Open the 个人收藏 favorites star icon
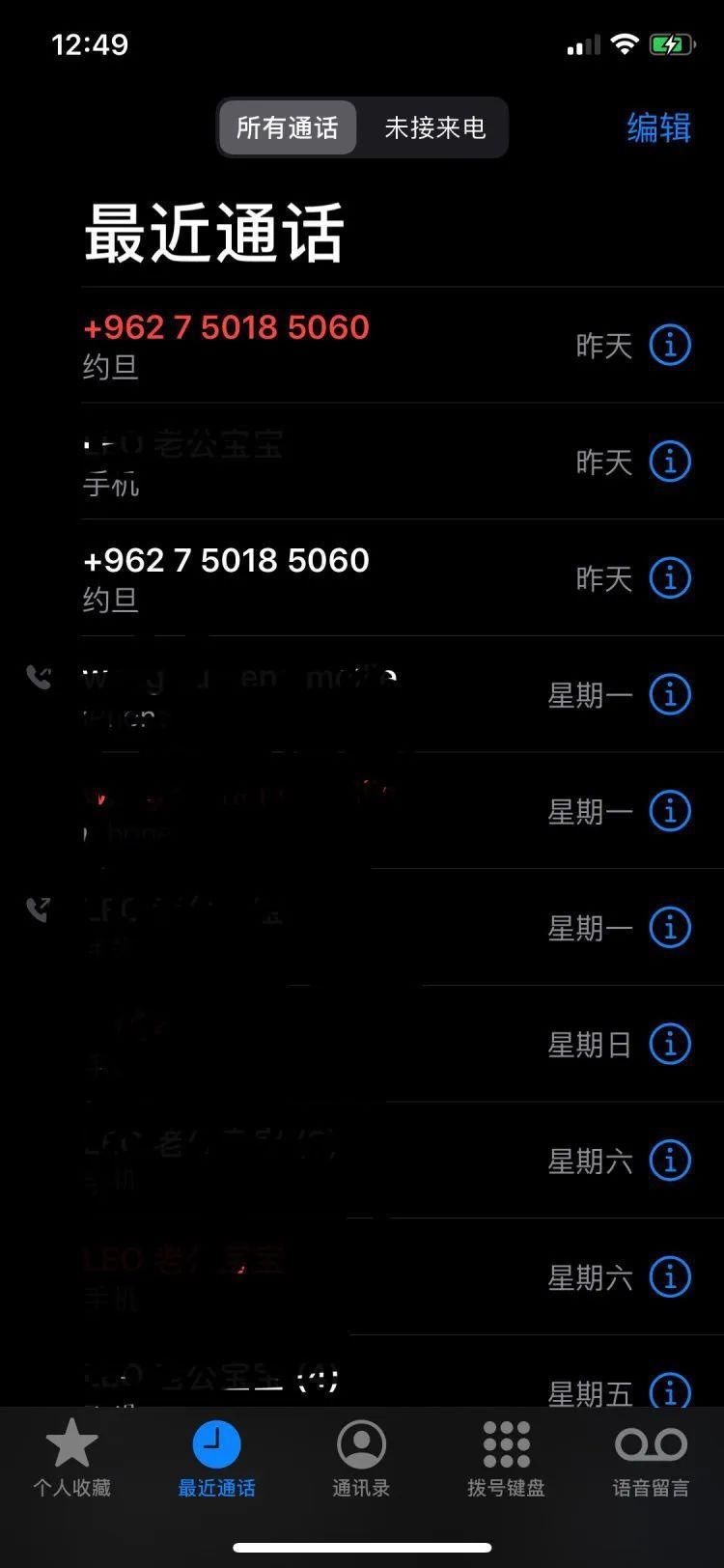The image size is (724, 1568). click(x=72, y=1458)
